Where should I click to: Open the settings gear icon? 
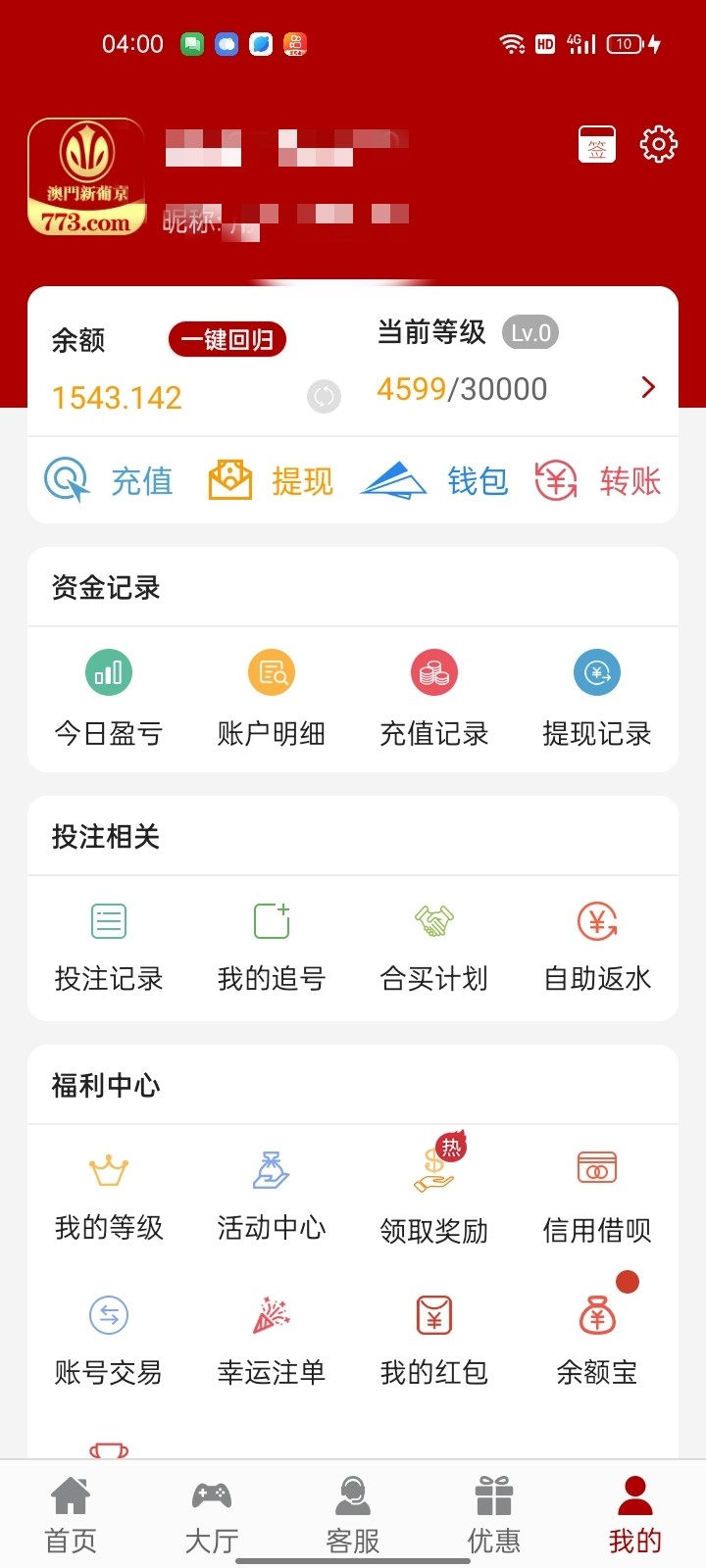[x=658, y=144]
